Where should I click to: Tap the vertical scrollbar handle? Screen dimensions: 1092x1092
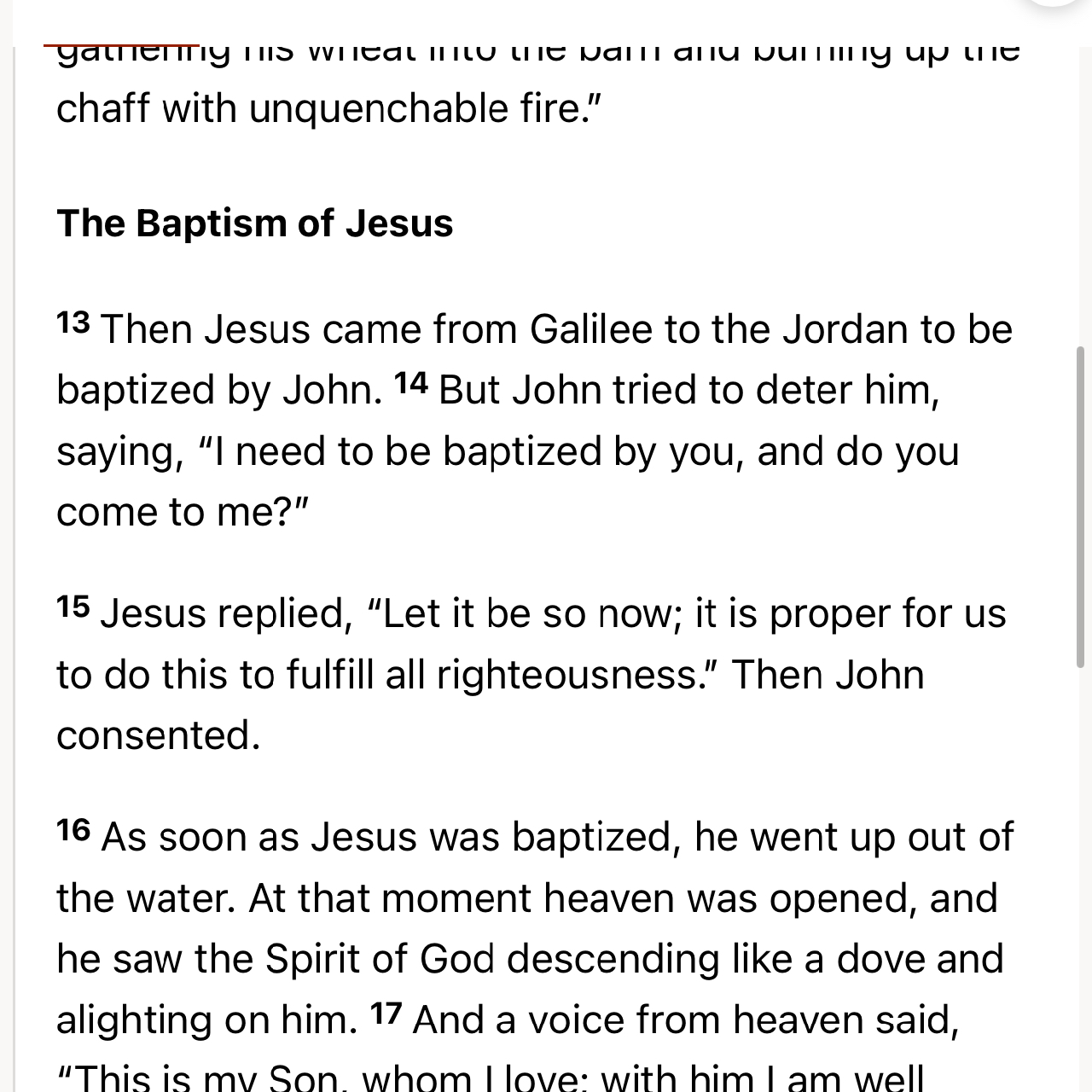tap(1080, 506)
